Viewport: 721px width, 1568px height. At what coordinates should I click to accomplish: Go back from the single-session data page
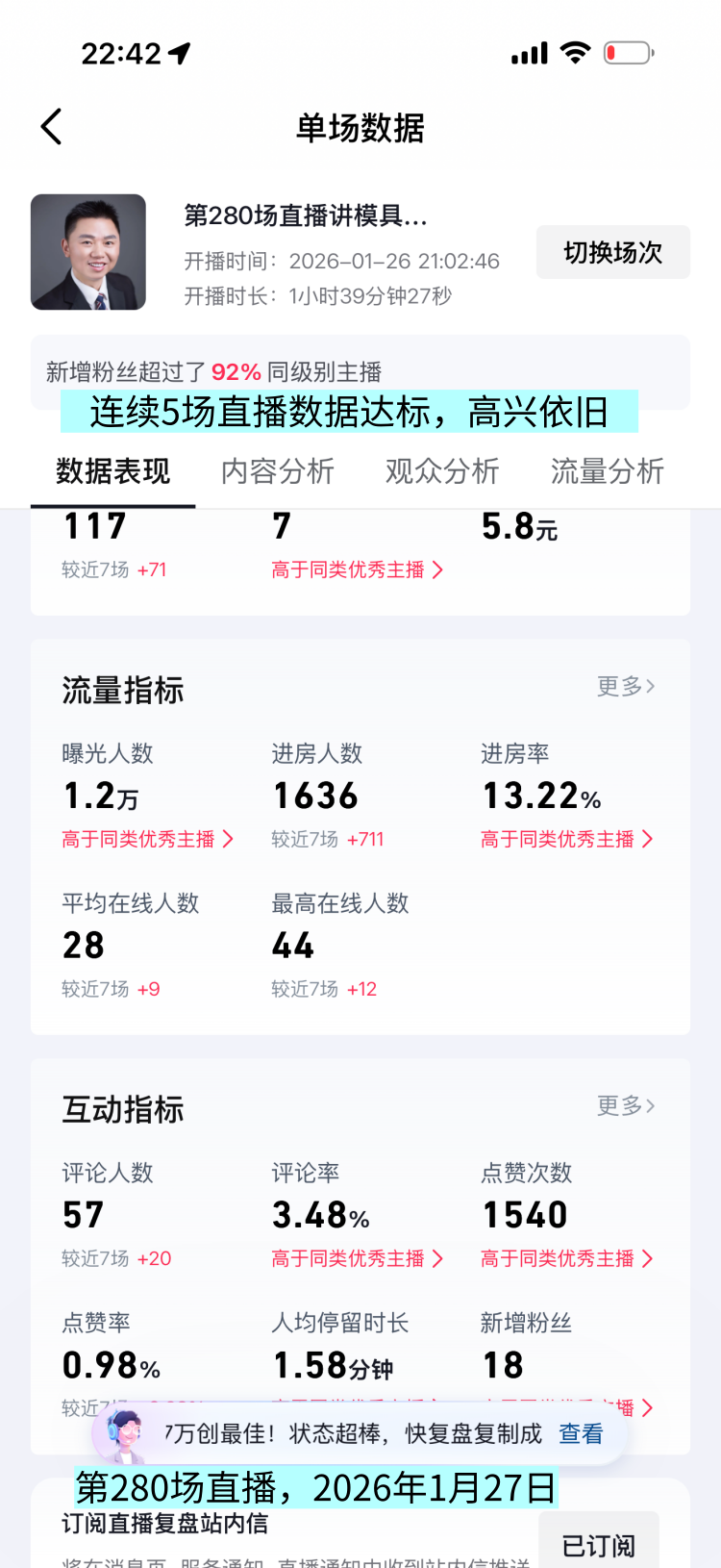(x=52, y=127)
